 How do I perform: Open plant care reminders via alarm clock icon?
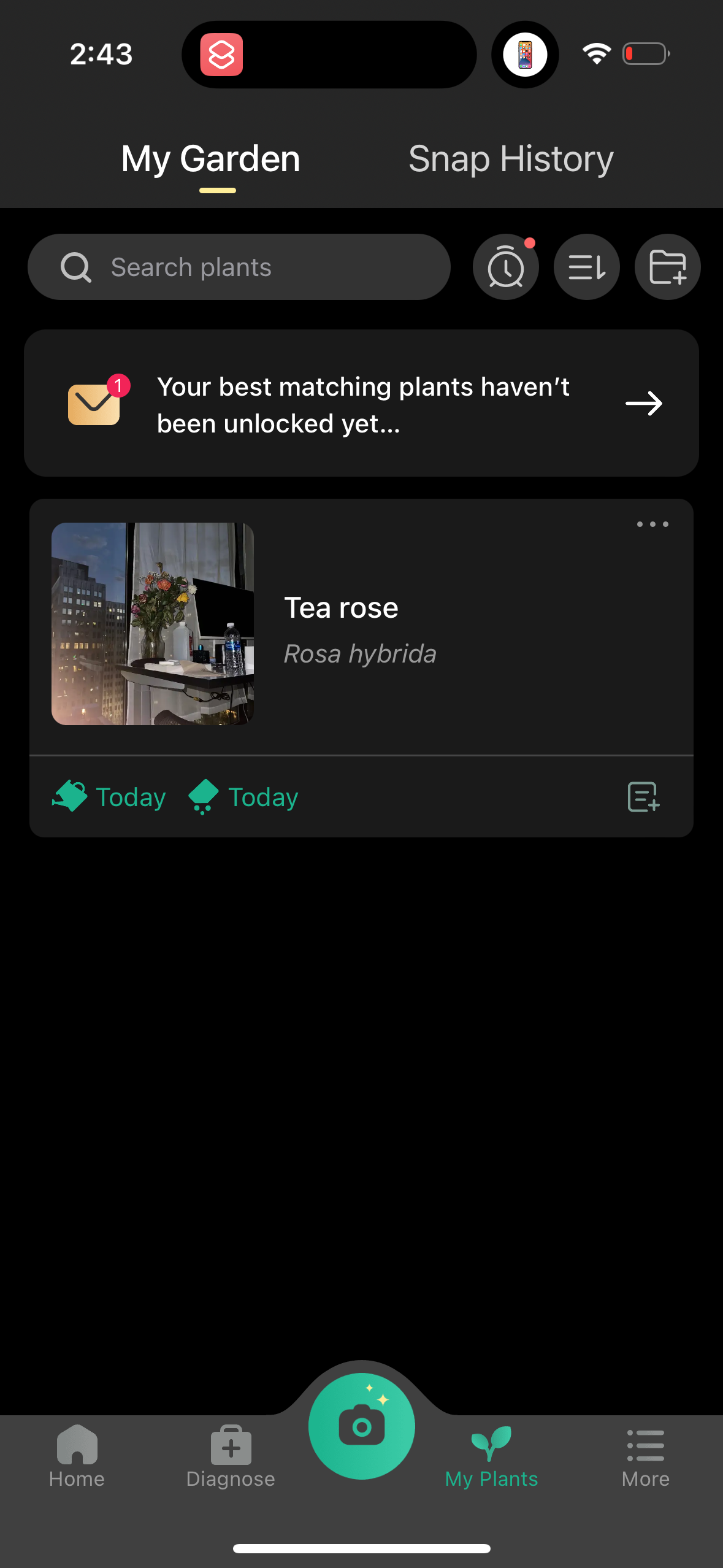[505, 266]
